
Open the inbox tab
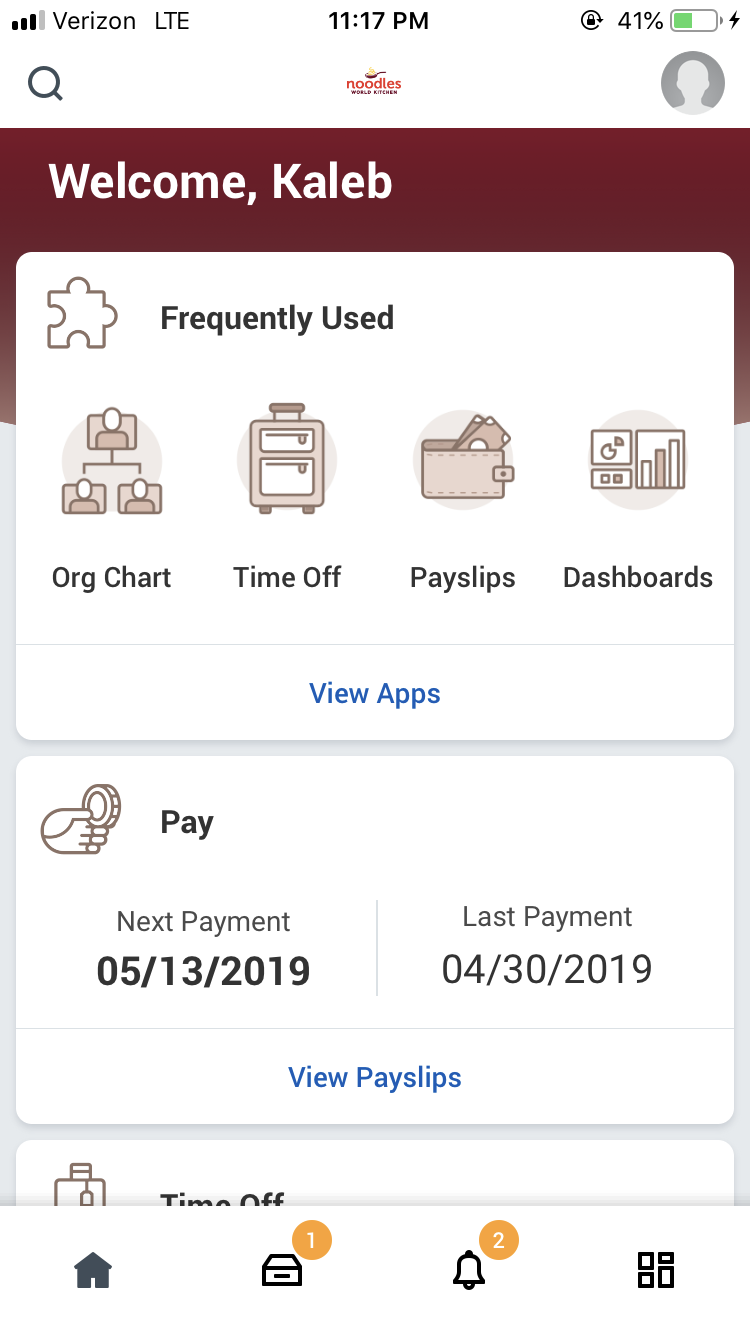pyautogui.click(x=281, y=1270)
